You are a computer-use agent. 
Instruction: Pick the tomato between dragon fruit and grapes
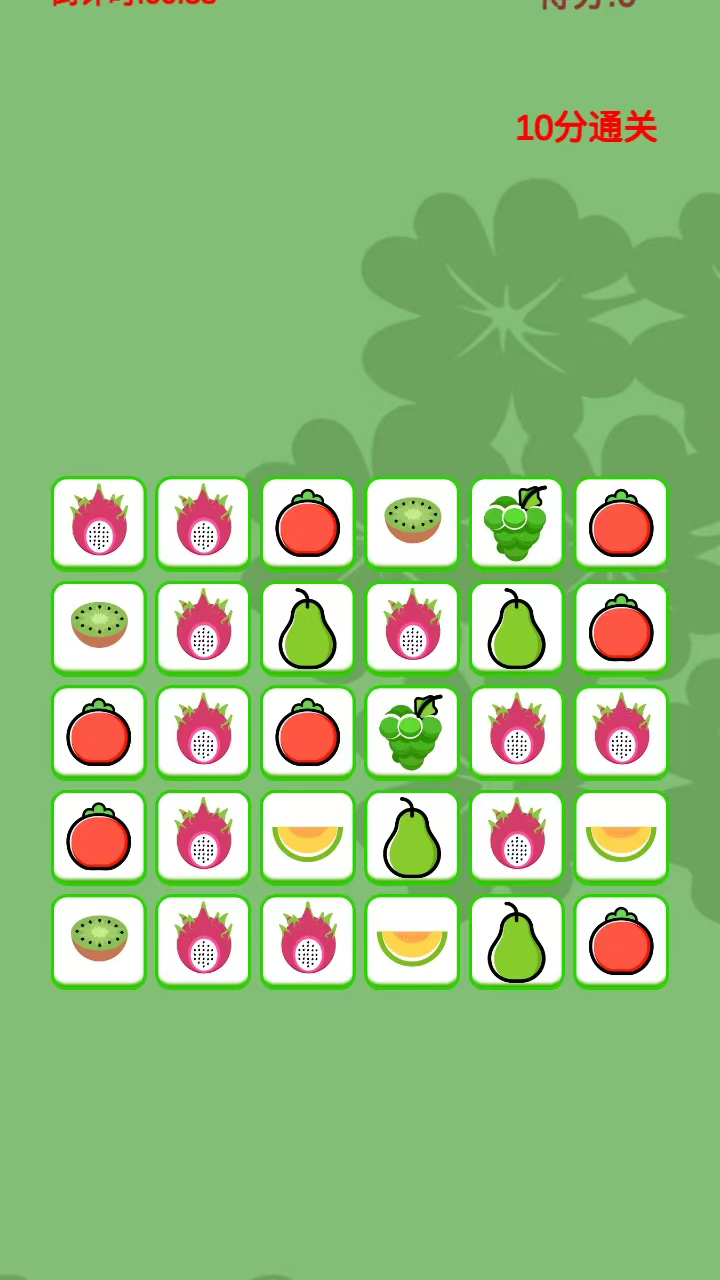tap(308, 731)
